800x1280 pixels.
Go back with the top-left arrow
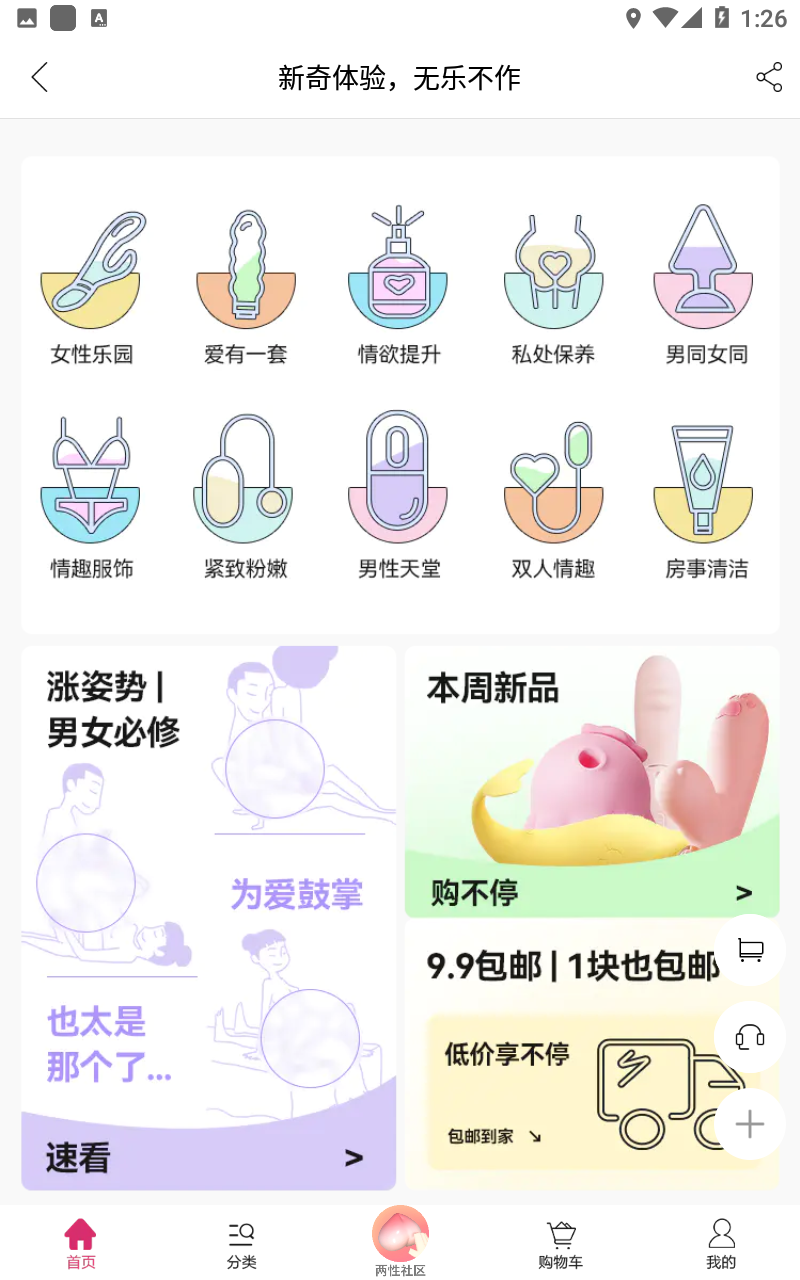pyautogui.click(x=38, y=76)
